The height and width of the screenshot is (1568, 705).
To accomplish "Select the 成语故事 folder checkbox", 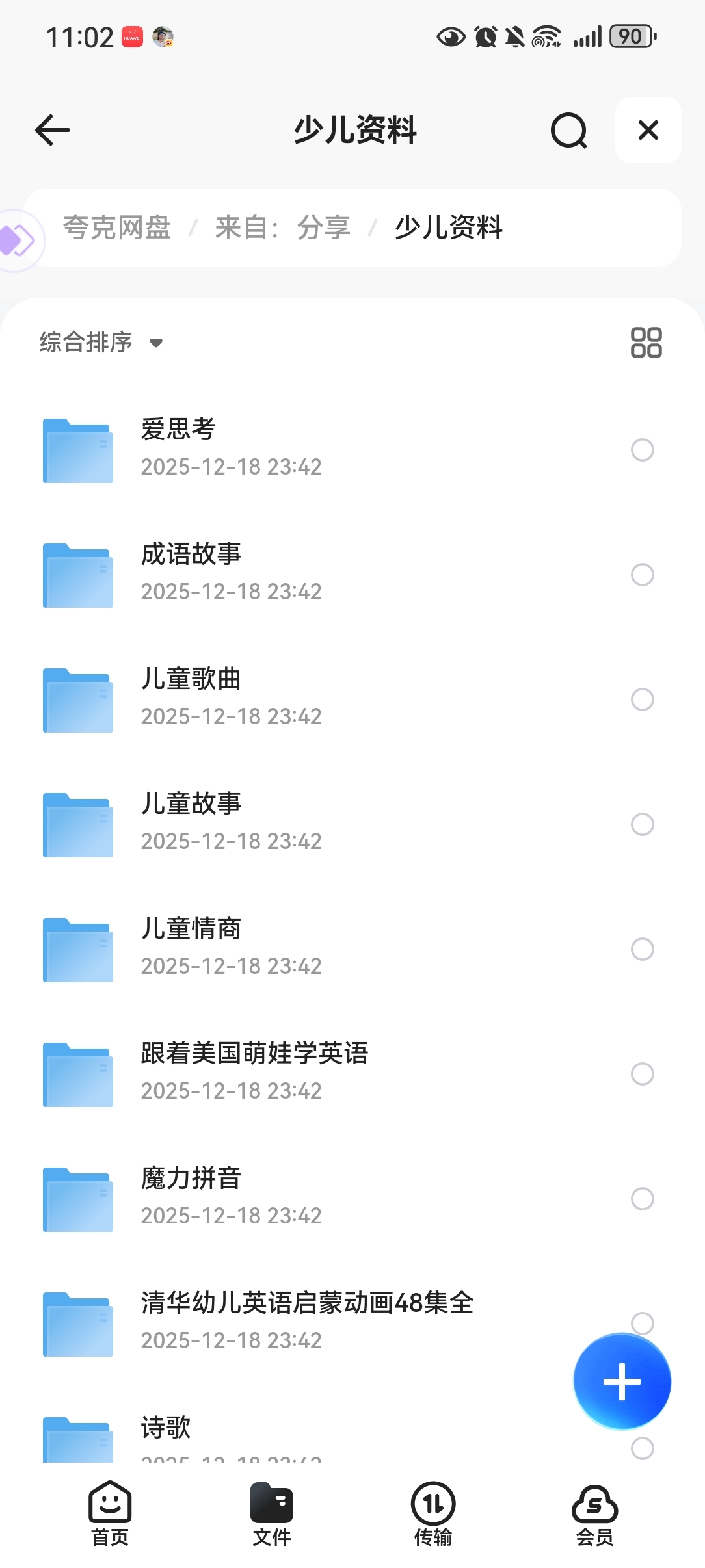I will (x=642, y=575).
